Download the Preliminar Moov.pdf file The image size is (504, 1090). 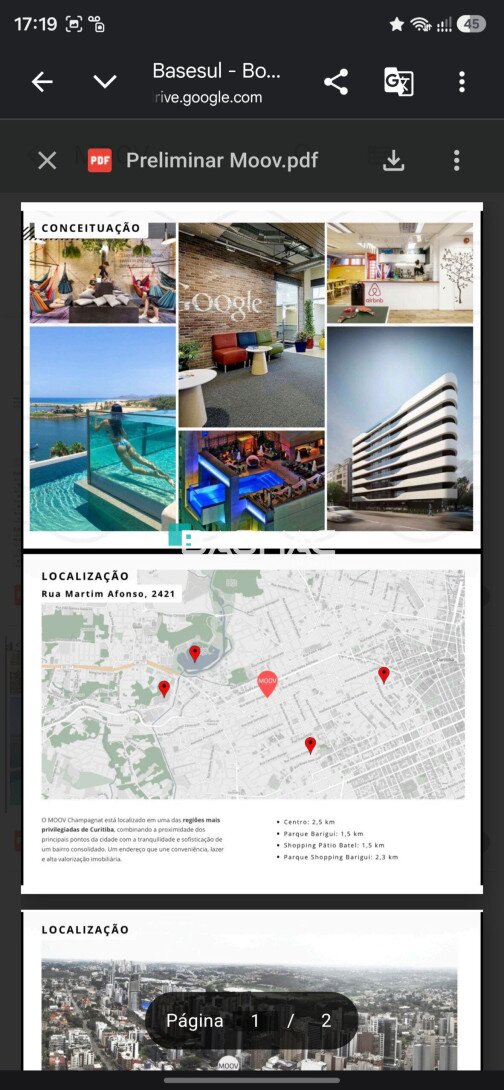(393, 161)
